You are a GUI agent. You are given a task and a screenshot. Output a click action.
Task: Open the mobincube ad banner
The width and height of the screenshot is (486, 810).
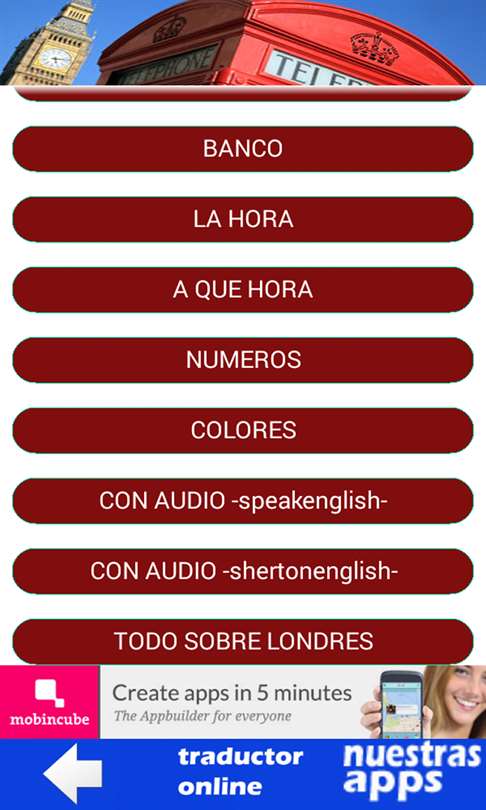pyautogui.click(x=243, y=702)
